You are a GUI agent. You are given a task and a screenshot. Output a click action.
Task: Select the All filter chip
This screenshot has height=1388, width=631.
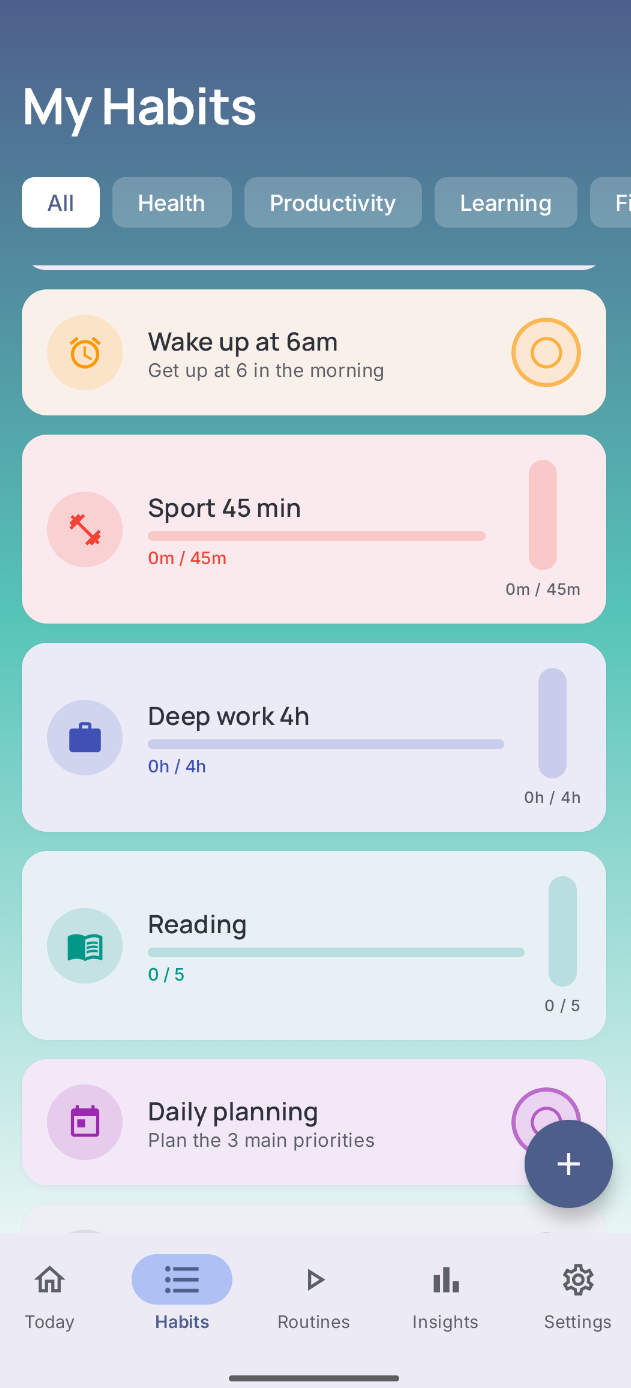tap(61, 203)
